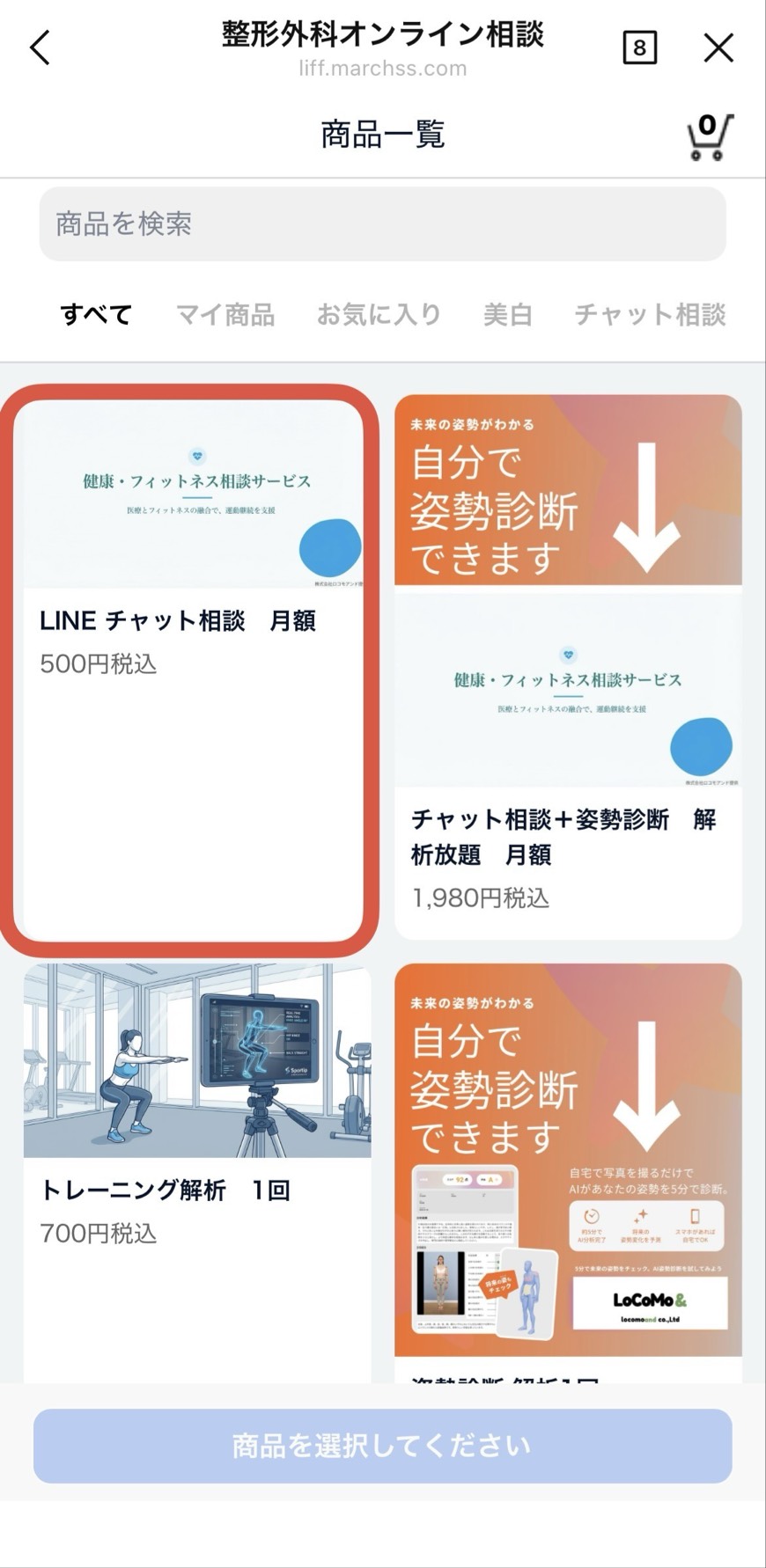Switch to the マイ商品 tab
Image resolution: width=766 pixels, height=1568 pixels.
(225, 314)
